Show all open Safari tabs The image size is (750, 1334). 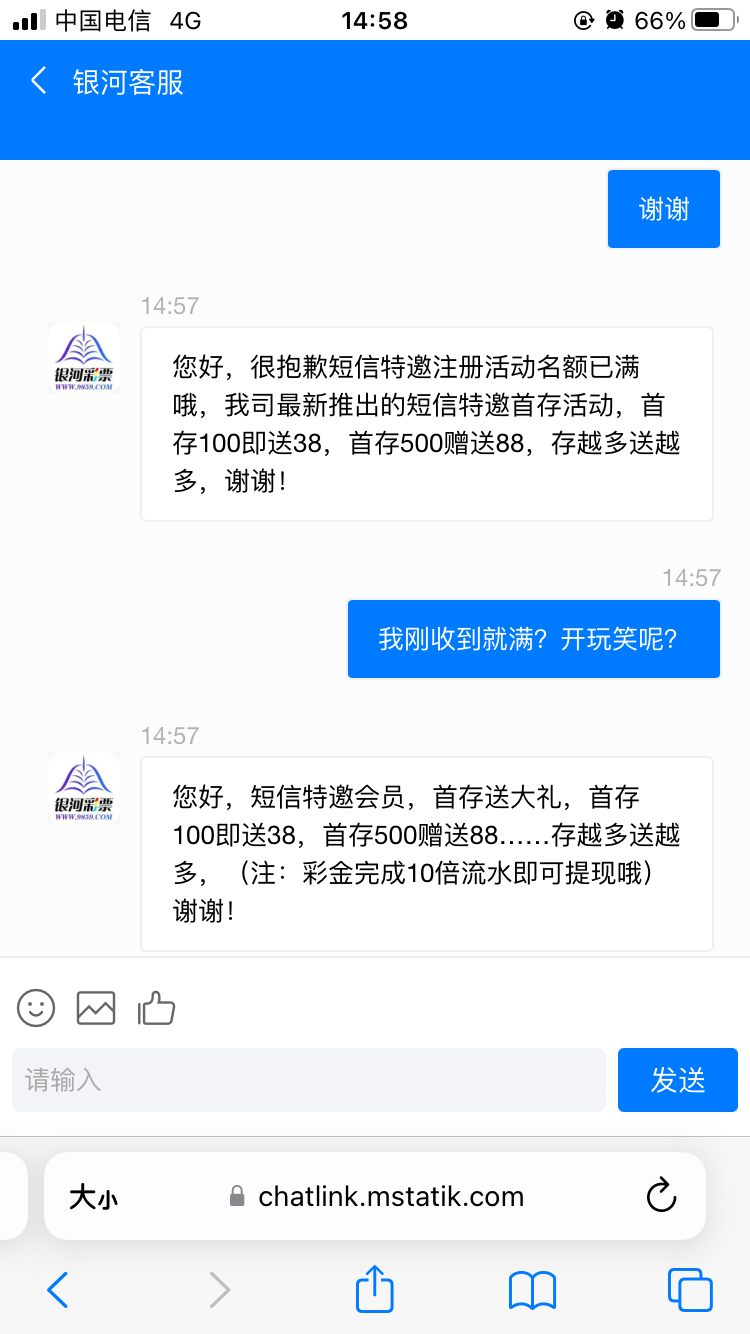point(690,1290)
